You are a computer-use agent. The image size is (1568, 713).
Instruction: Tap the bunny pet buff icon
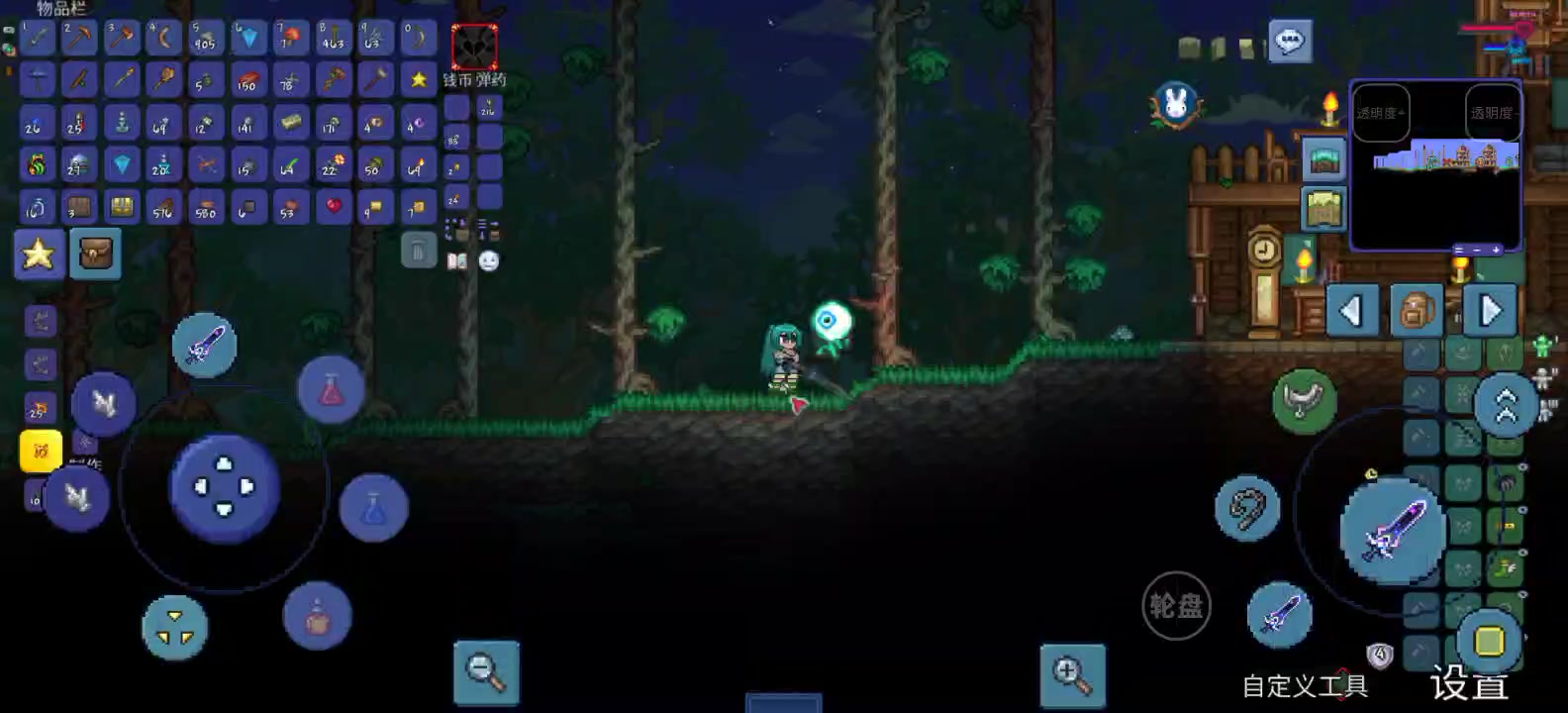(1176, 103)
